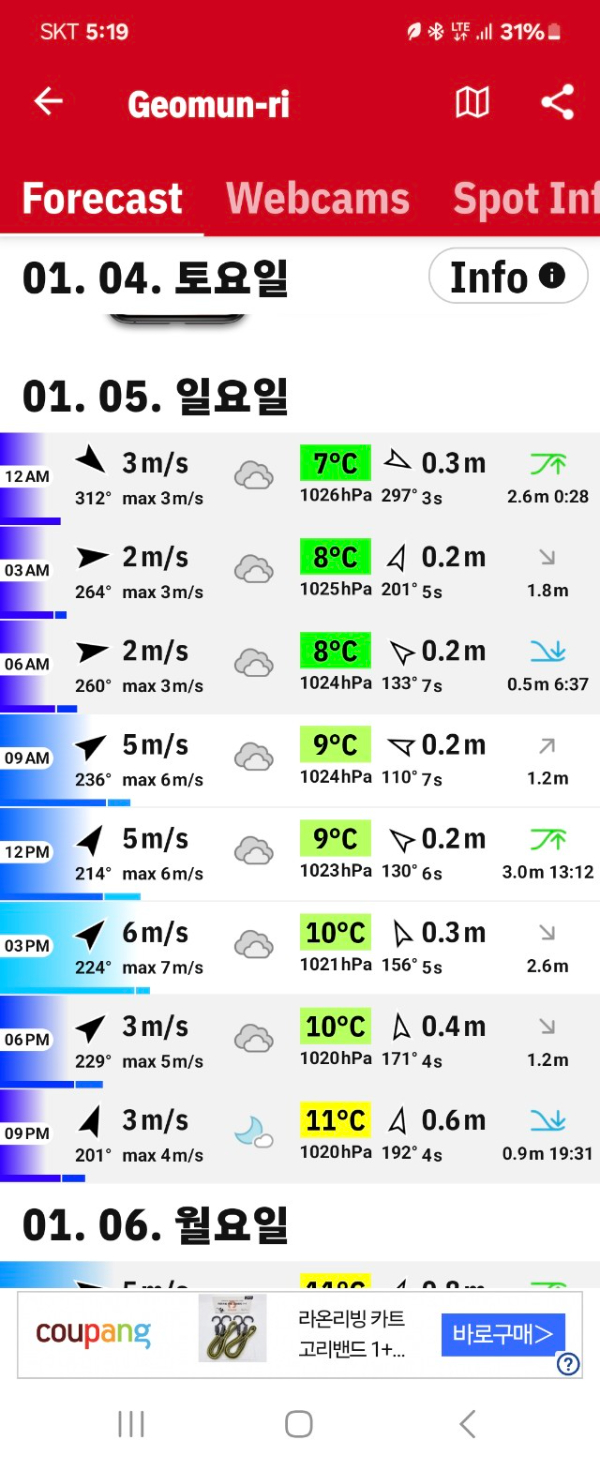
Task: Open the ad info question mark icon
Action: click(568, 1364)
